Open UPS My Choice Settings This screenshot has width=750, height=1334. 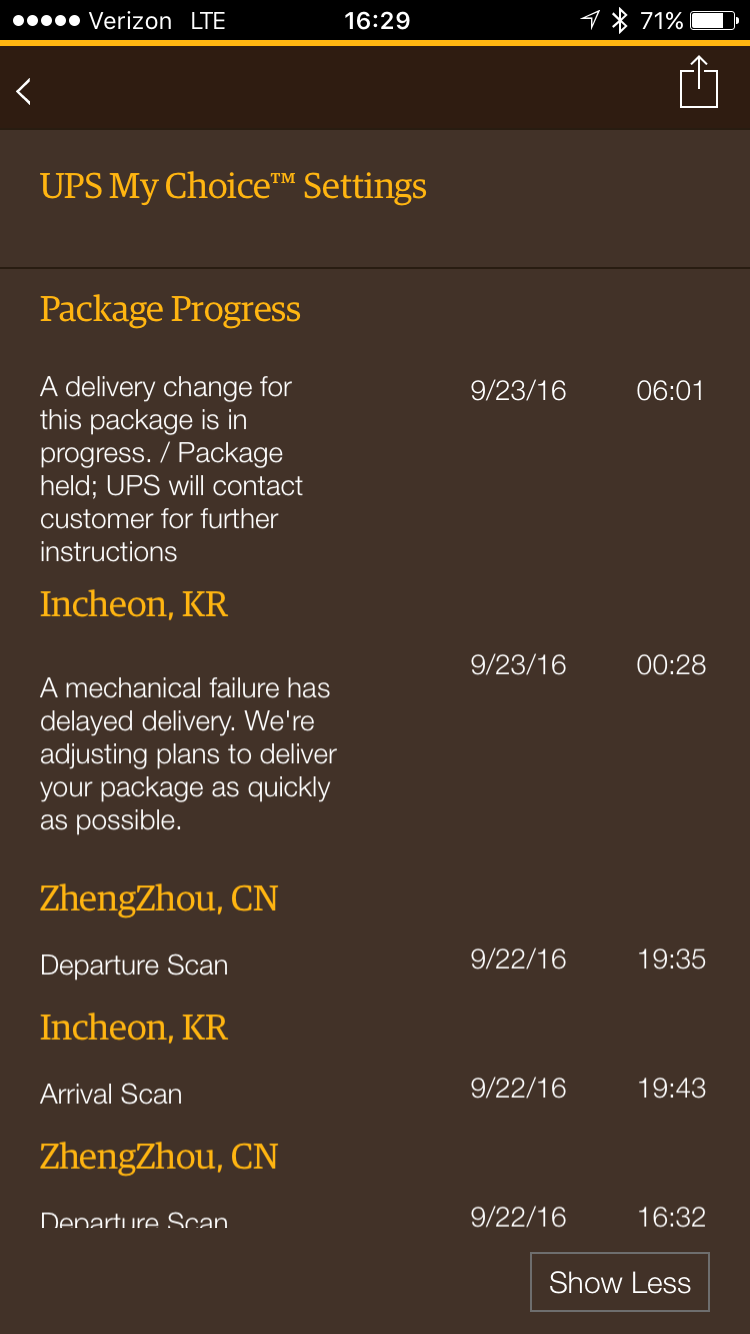coord(233,186)
